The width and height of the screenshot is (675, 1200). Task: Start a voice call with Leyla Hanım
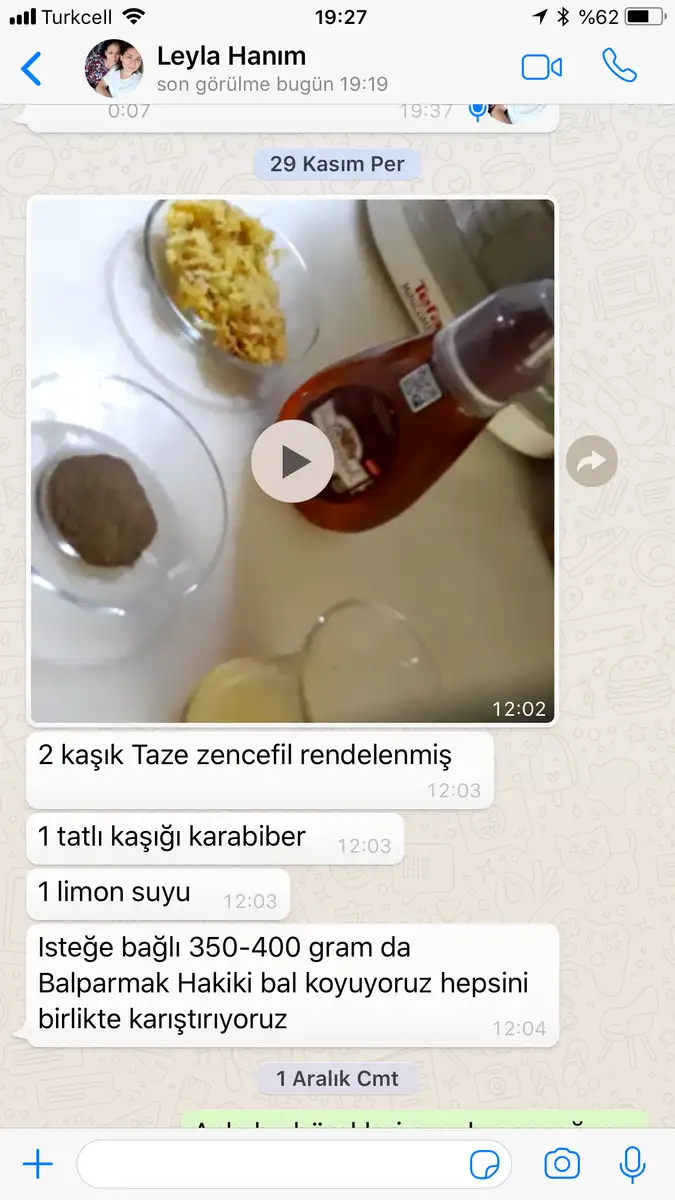point(619,66)
